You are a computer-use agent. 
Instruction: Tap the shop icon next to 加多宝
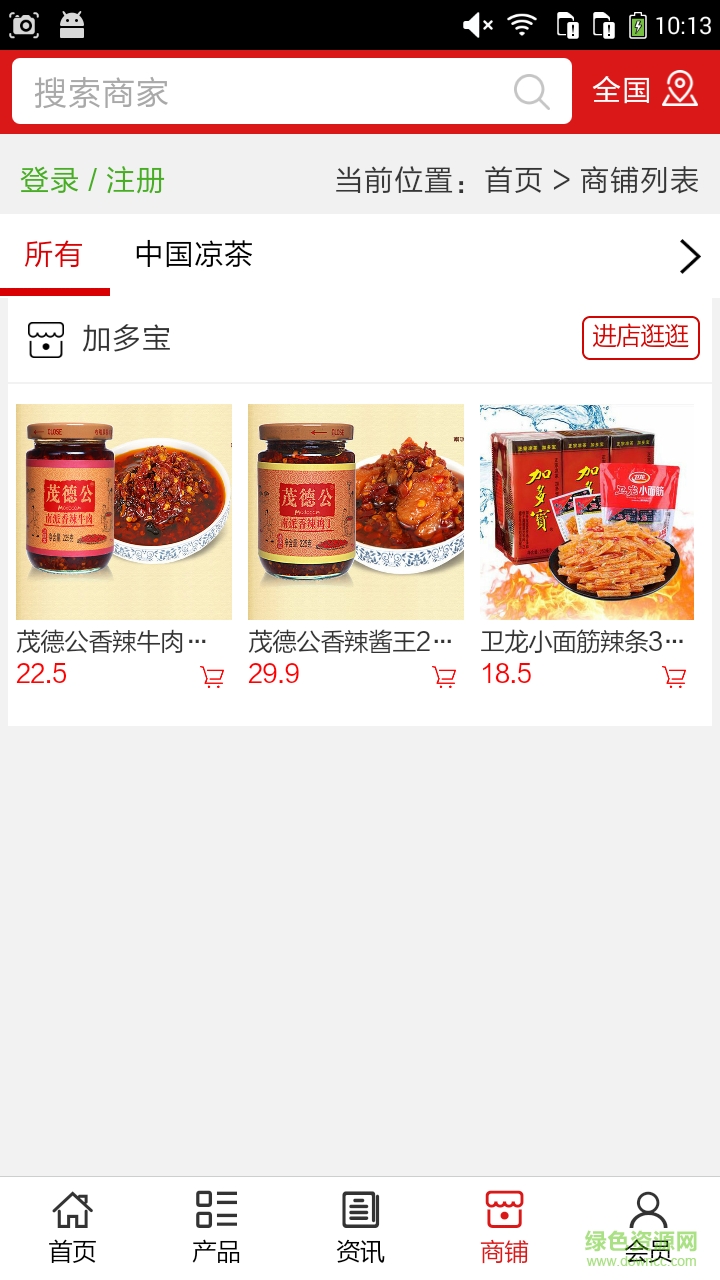44,339
